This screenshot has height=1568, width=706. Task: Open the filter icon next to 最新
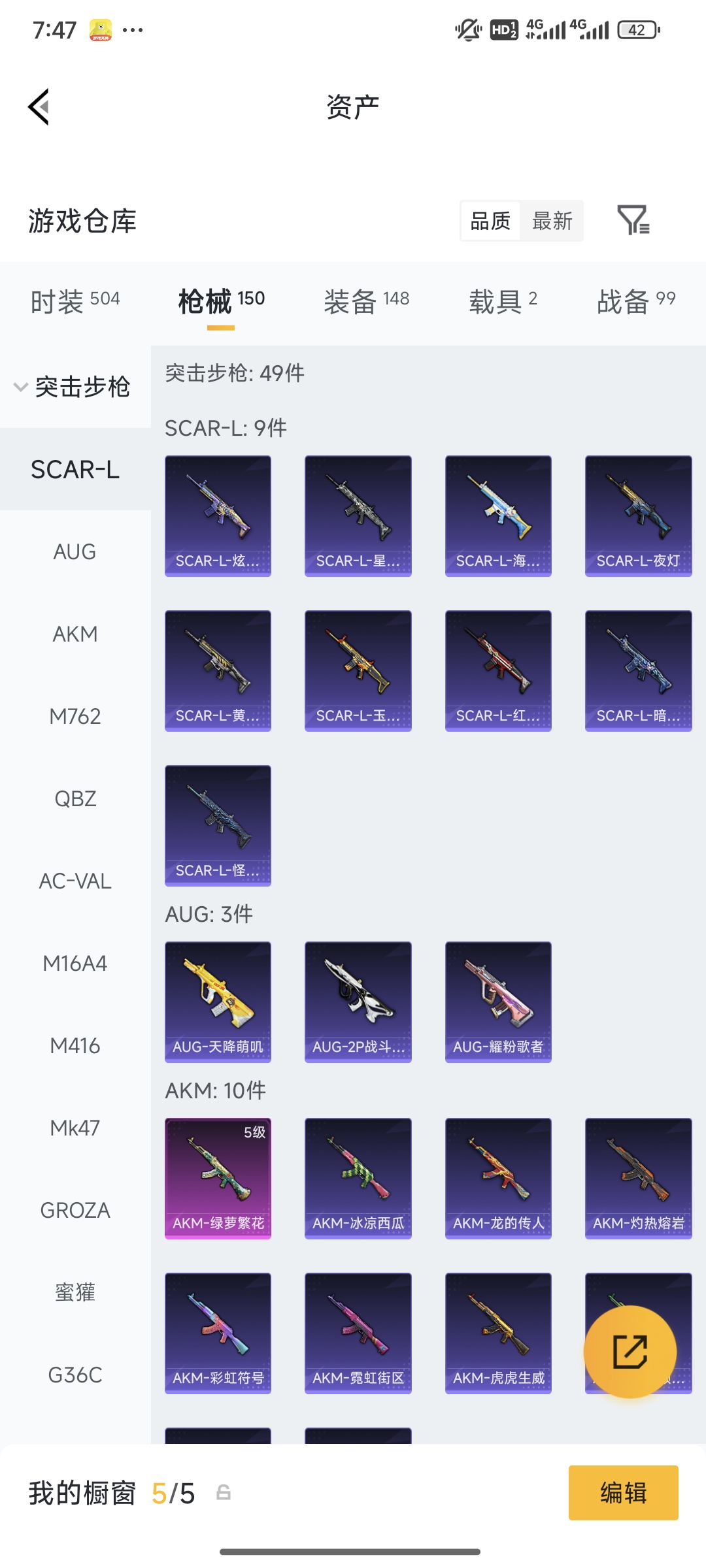pyautogui.click(x=633, y=220)
